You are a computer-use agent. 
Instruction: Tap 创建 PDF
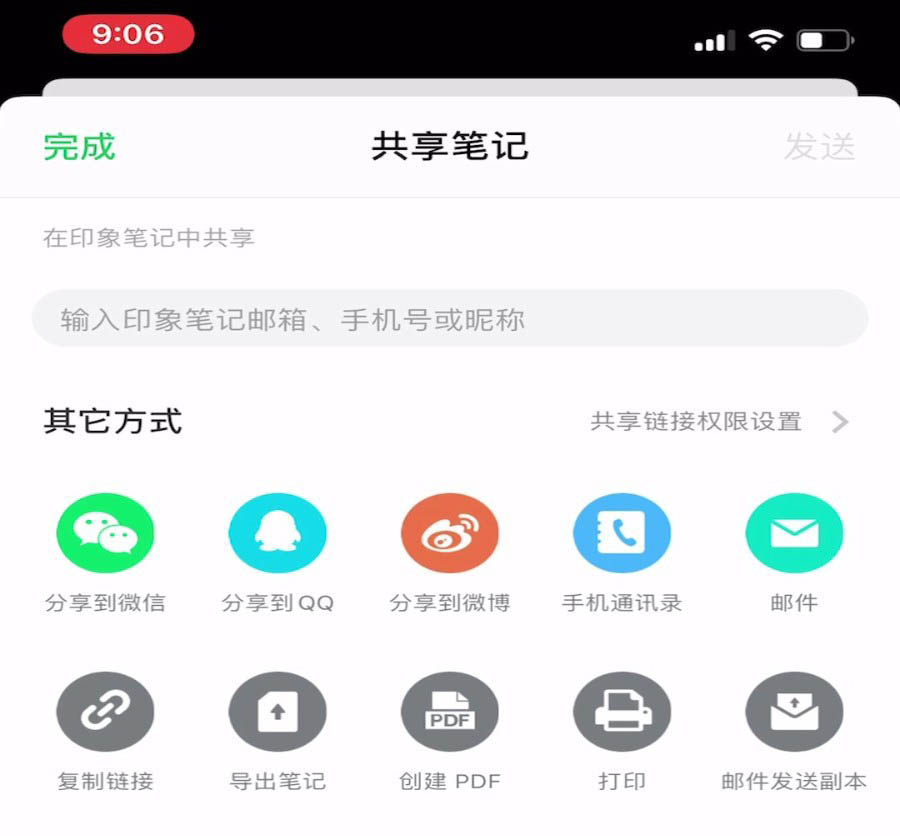coord(449,712)
